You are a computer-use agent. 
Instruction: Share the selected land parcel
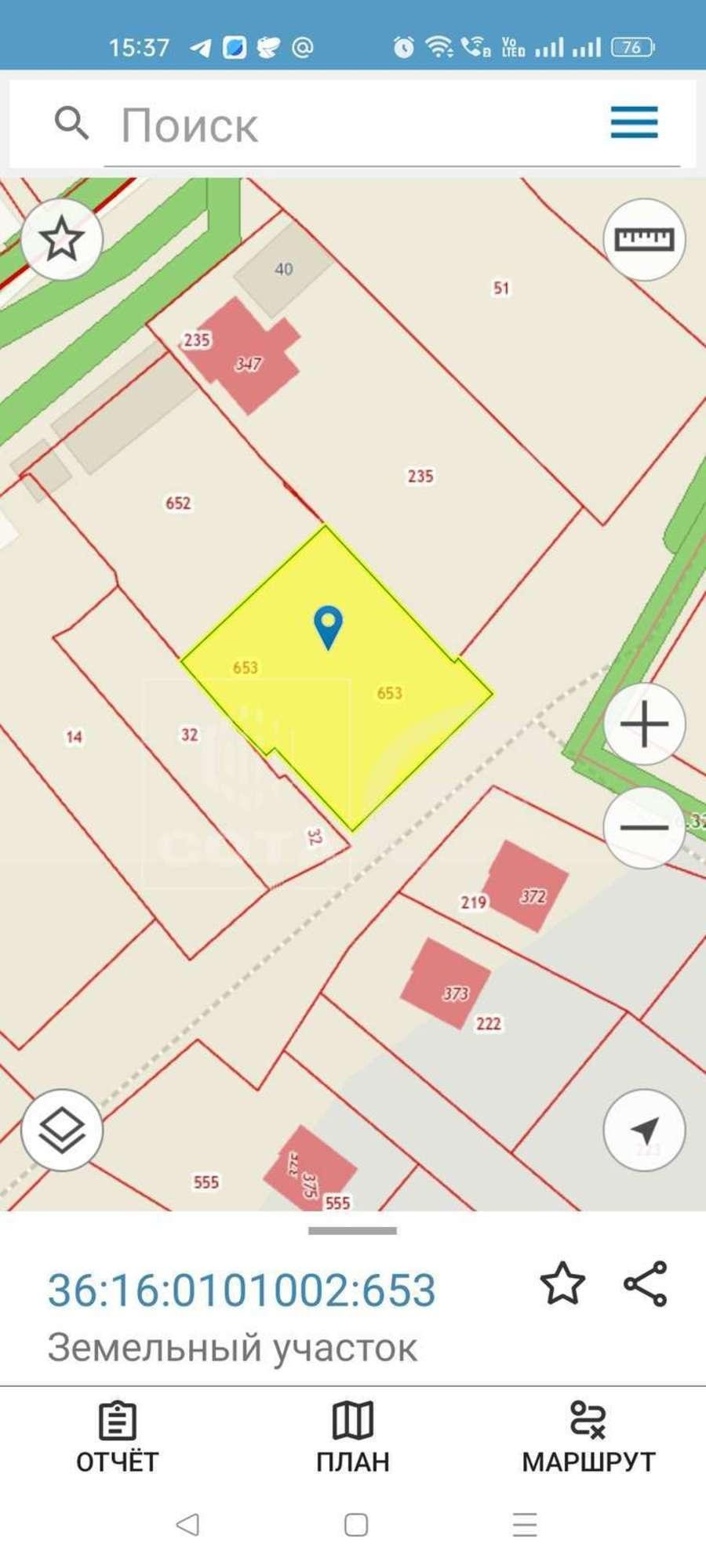(x=645, y=1283)
